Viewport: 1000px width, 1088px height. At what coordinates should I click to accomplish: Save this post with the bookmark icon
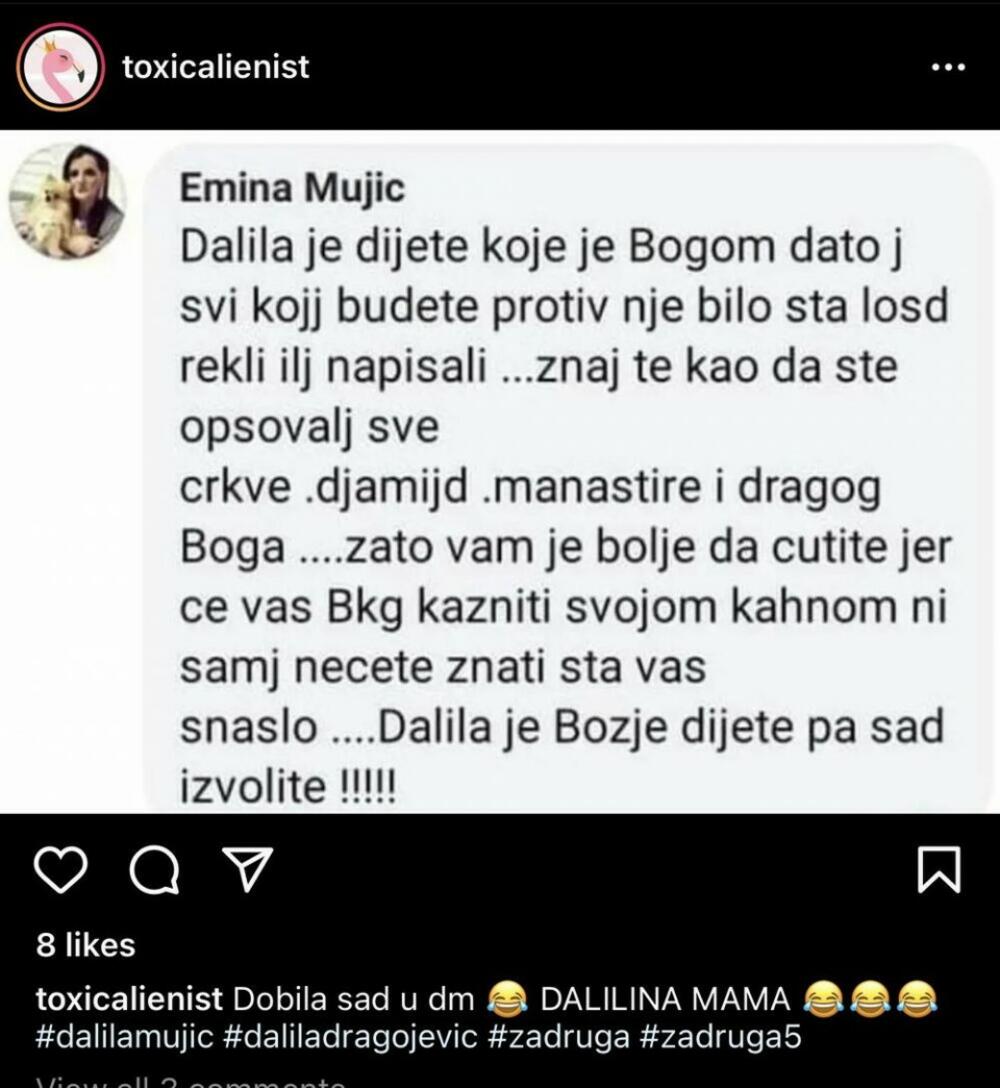[x=938, y=870]
